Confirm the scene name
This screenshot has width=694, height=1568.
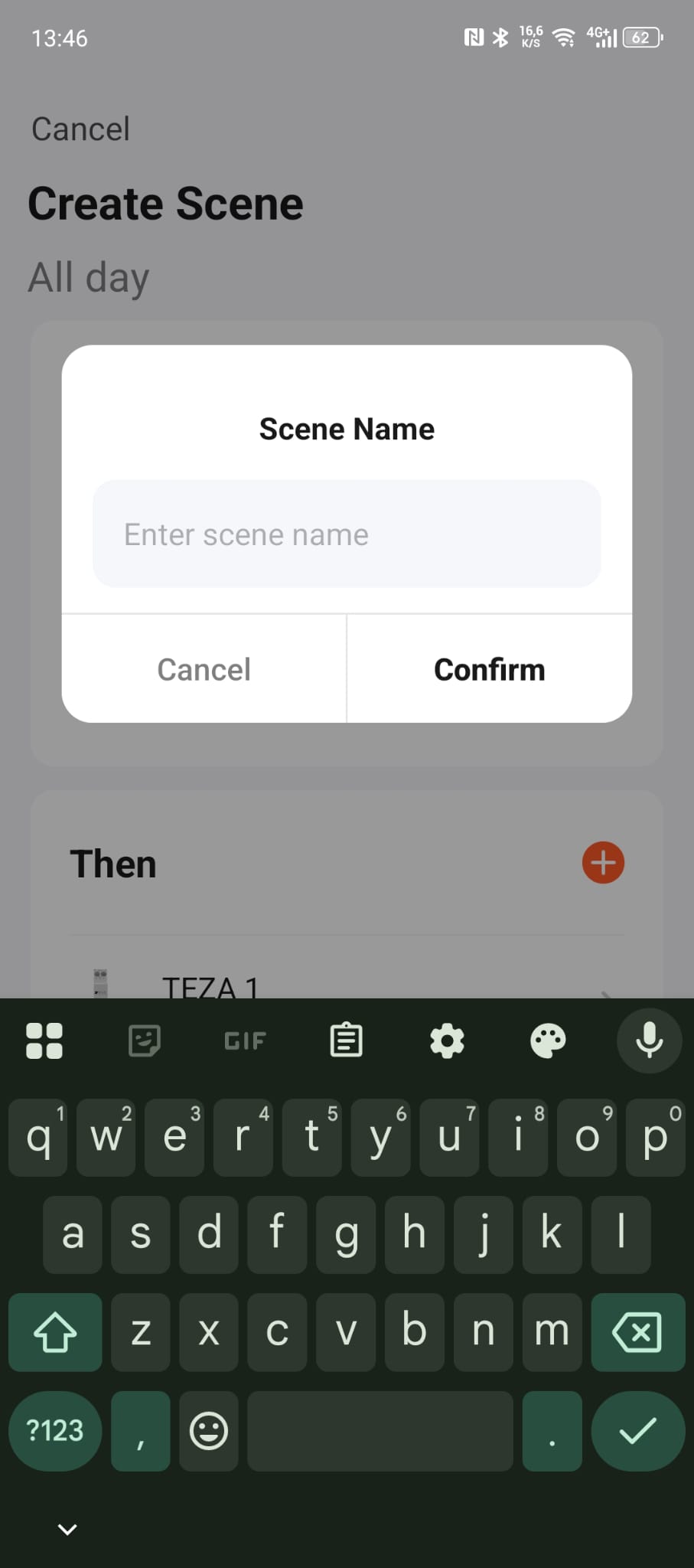pos(490,669)
